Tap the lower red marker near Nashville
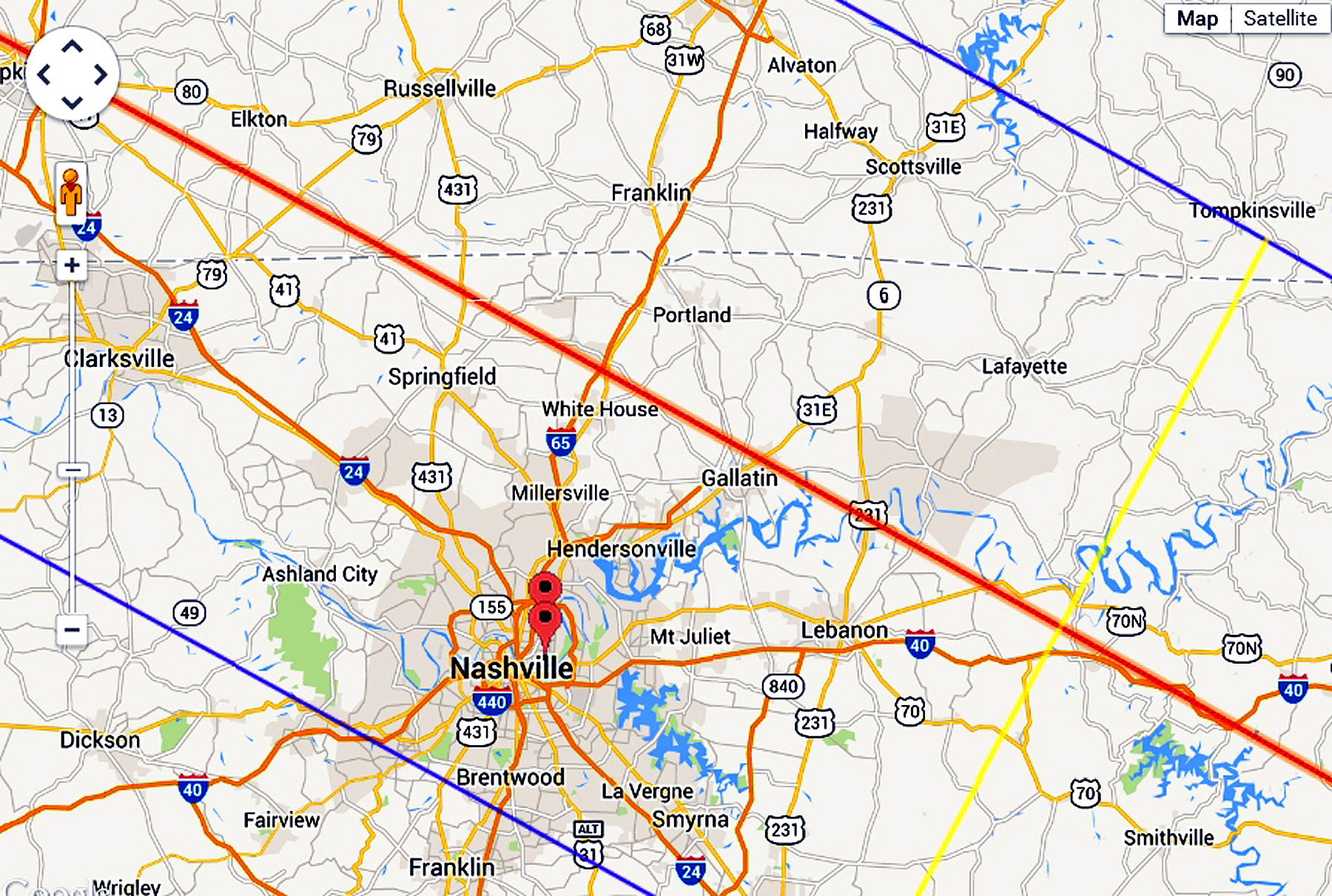 545,618
